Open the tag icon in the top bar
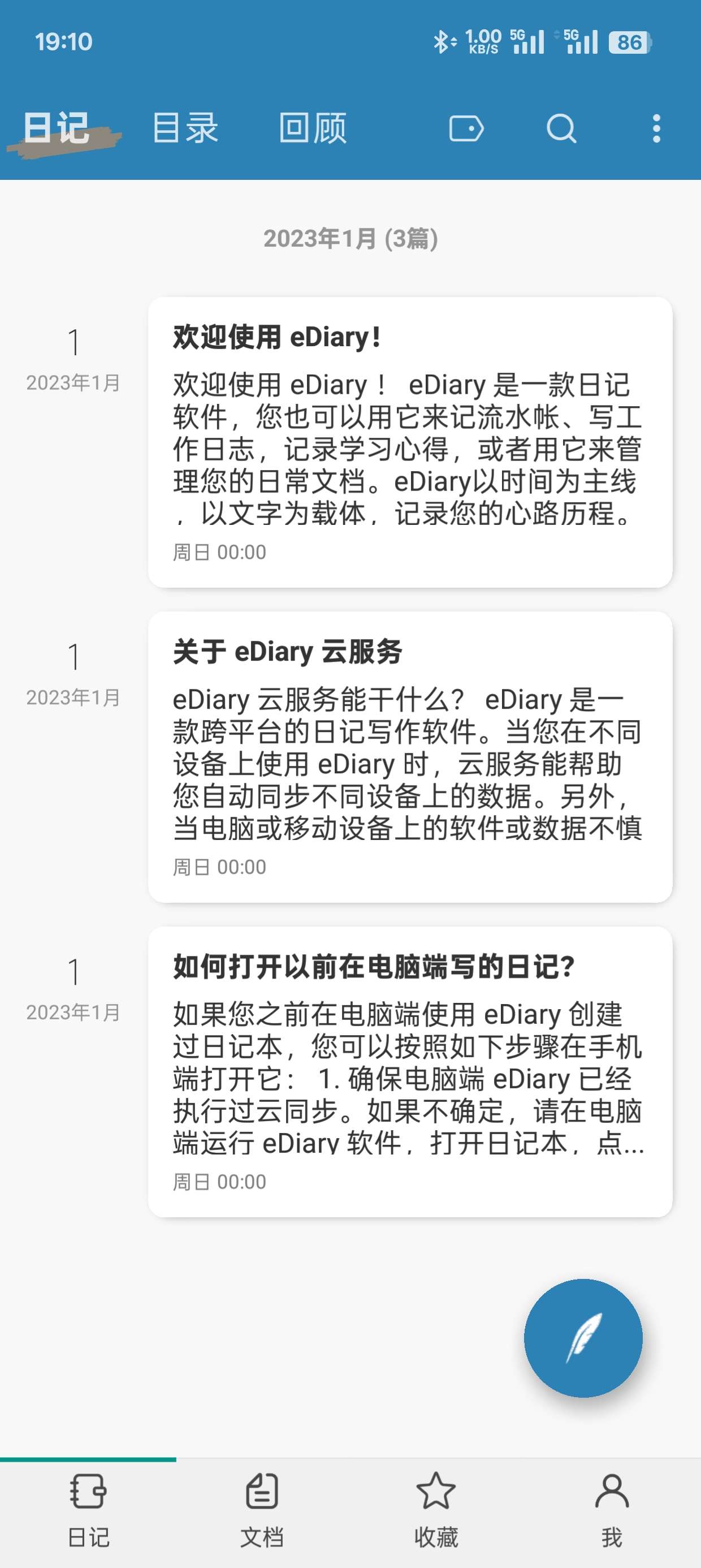This screenshot has height=1568, width=701. 466,128
